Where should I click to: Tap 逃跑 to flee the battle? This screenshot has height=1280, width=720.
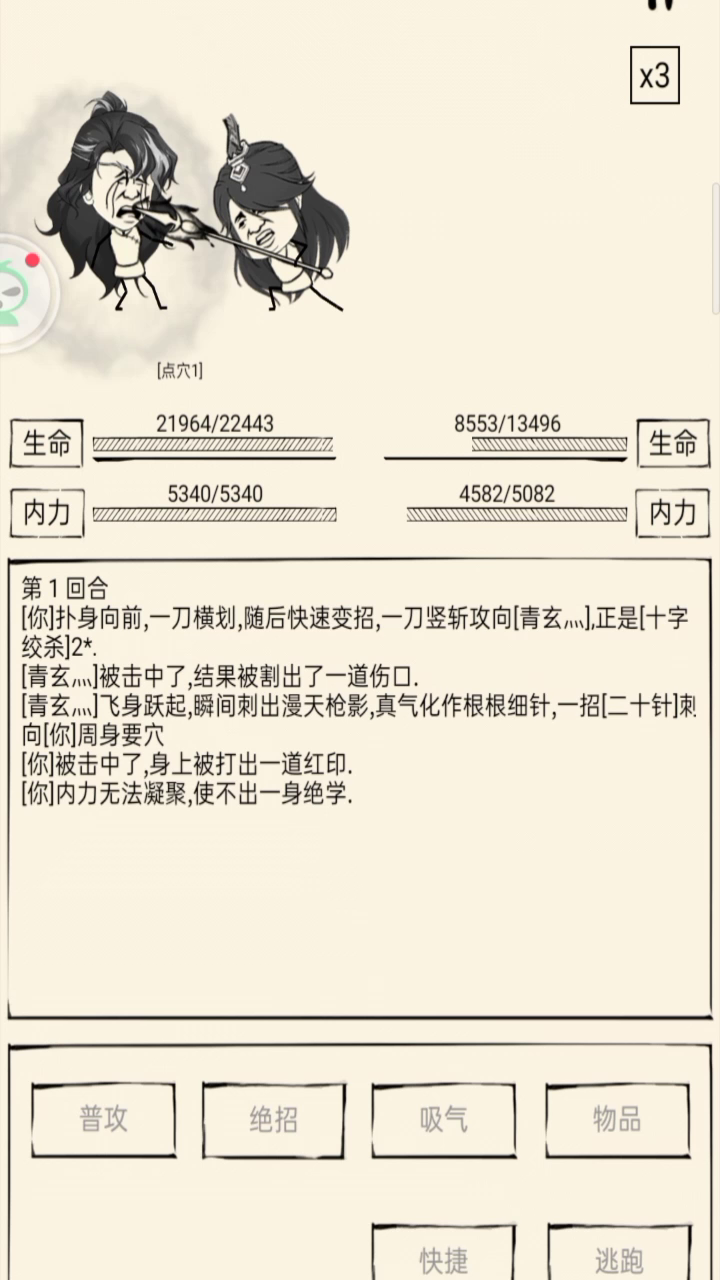pos(619,1254)
